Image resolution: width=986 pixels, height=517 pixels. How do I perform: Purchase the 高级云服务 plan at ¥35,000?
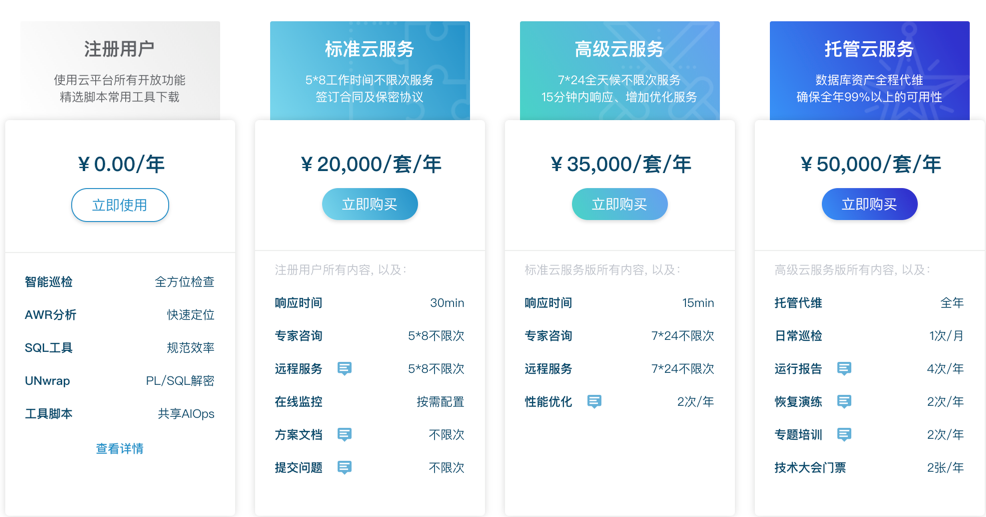pos(619,204)
